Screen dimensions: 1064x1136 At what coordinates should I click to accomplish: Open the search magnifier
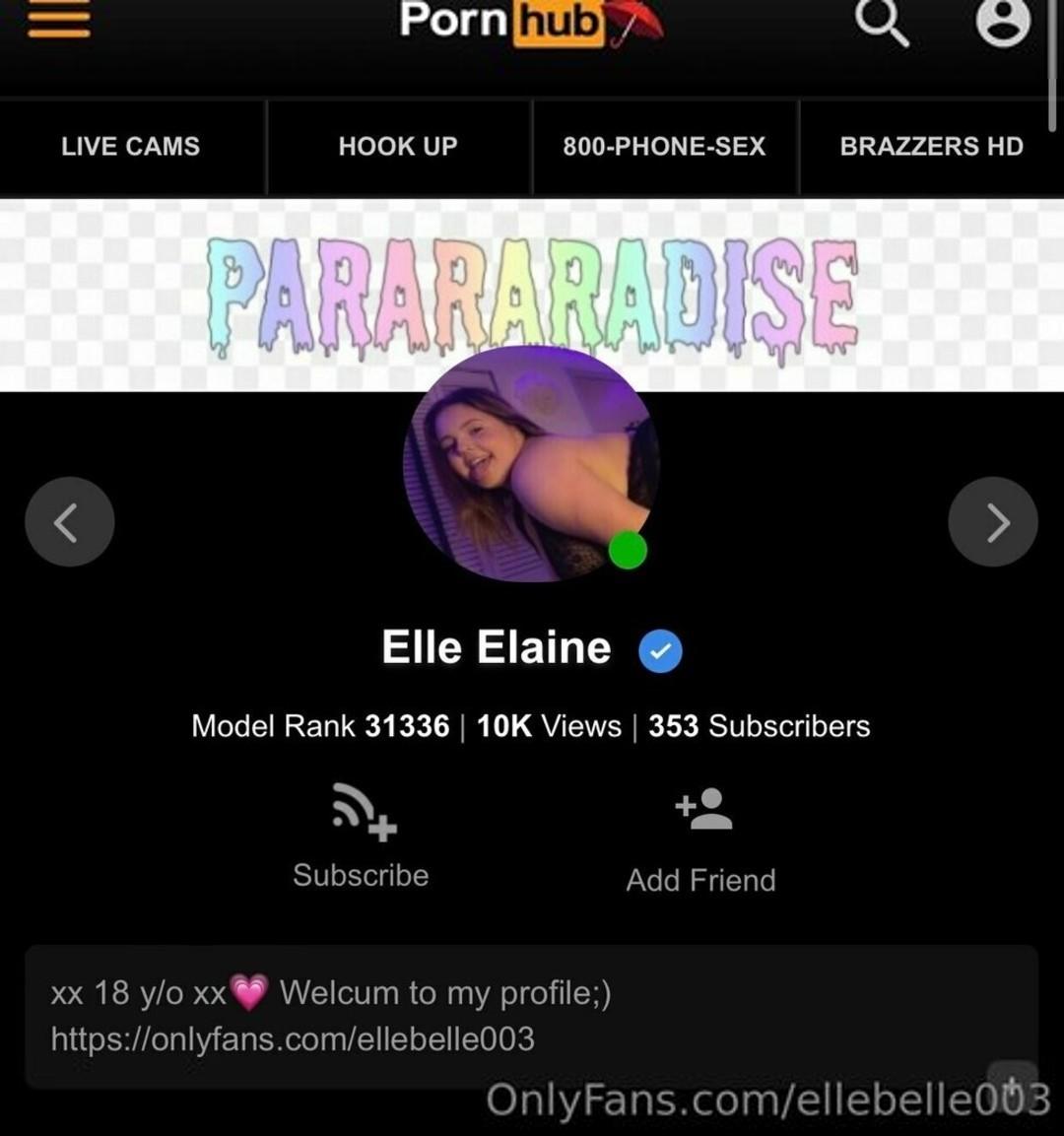(881, 22)
